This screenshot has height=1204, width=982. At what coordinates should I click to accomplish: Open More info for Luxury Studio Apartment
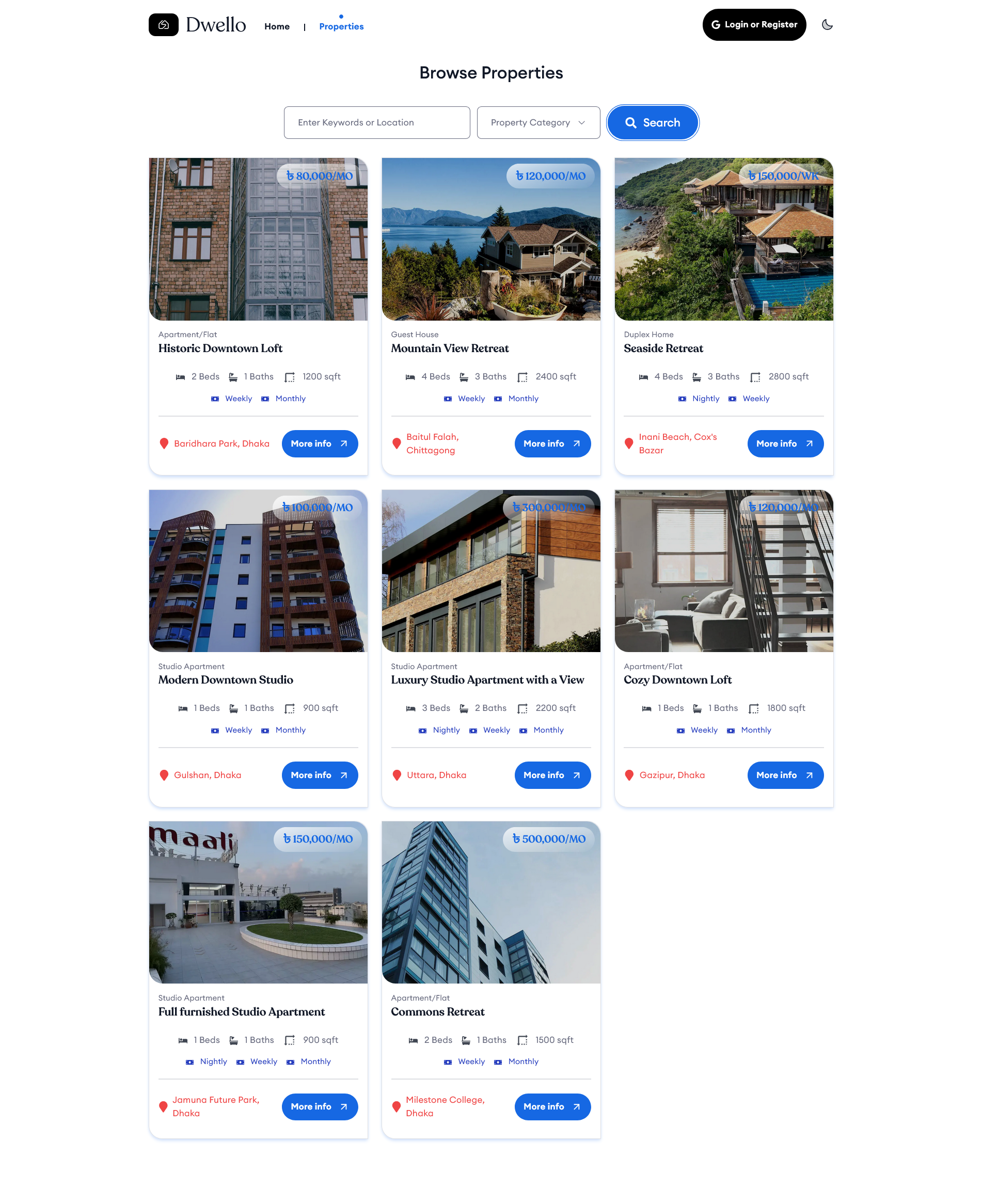pos(552,775)
